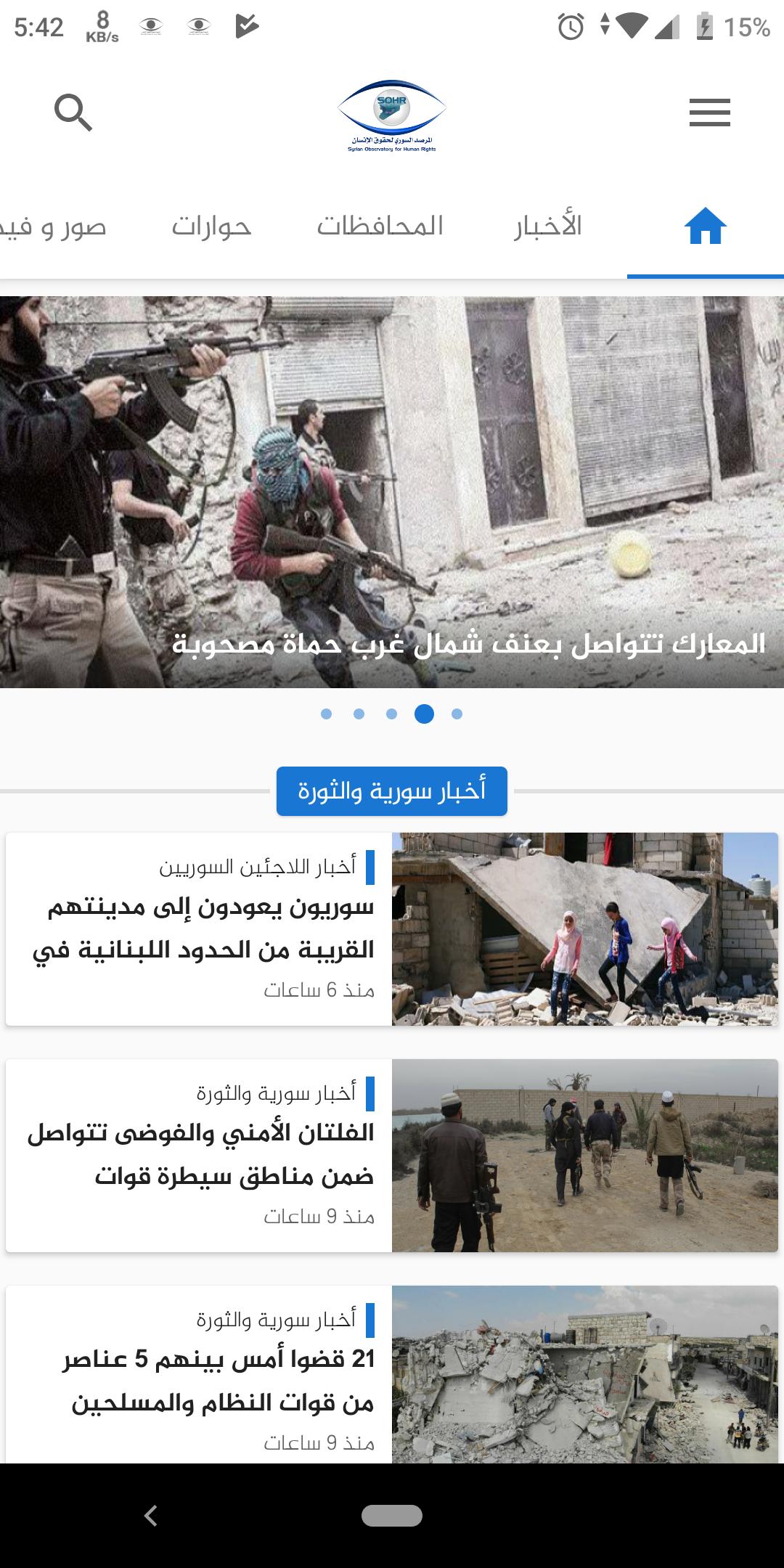This screenshot has width=784, height=1568.
Task: Open article الفلتان الأمني والفوضى تتواصل
Action: click(x=392, y=1156)
